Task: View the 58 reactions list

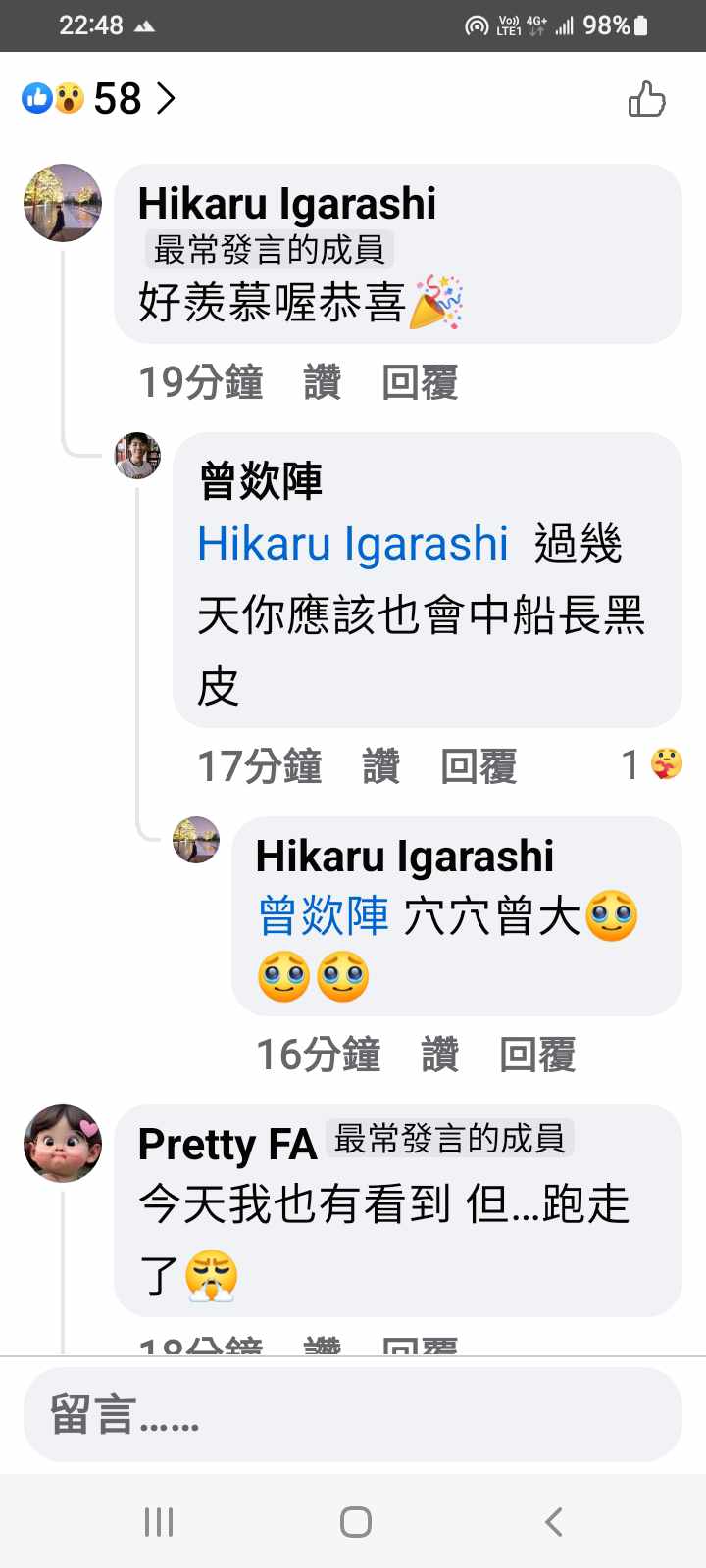Action: (98, 99)
